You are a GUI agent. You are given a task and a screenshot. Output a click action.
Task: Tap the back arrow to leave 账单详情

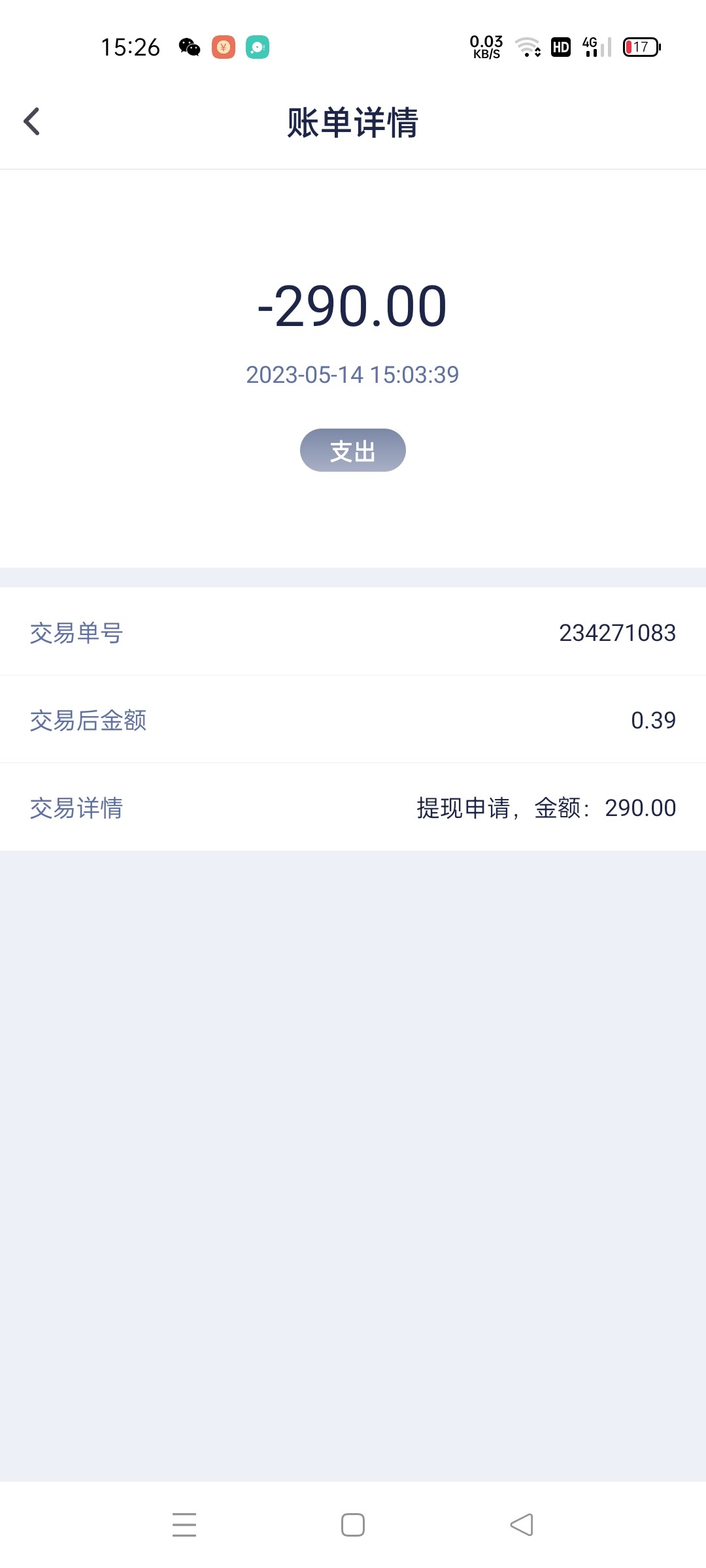[31, 122]
